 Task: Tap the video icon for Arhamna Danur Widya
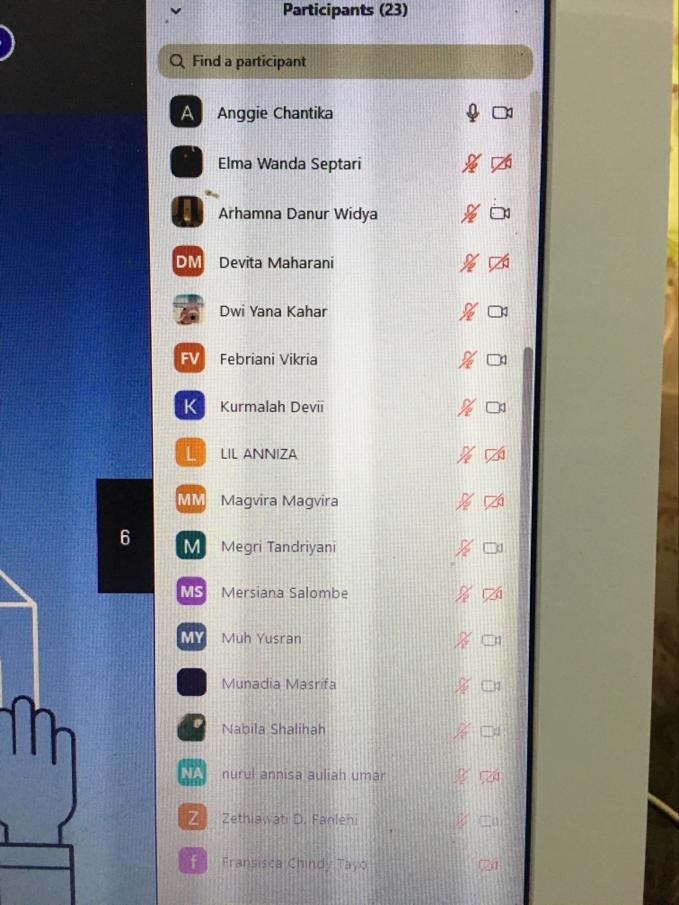coord(501,213)
